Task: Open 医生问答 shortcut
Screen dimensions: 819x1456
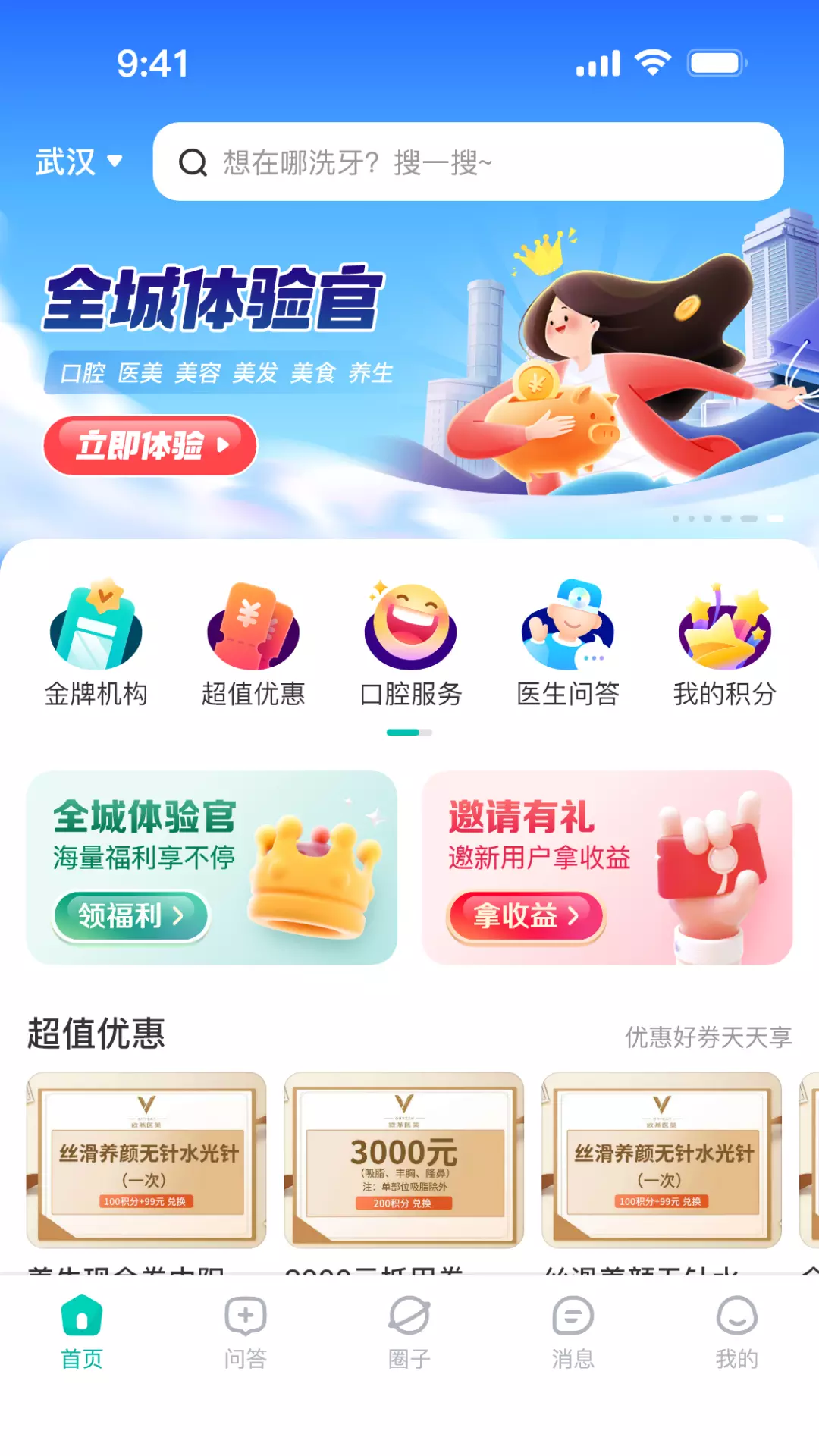Action: point(568,643)
